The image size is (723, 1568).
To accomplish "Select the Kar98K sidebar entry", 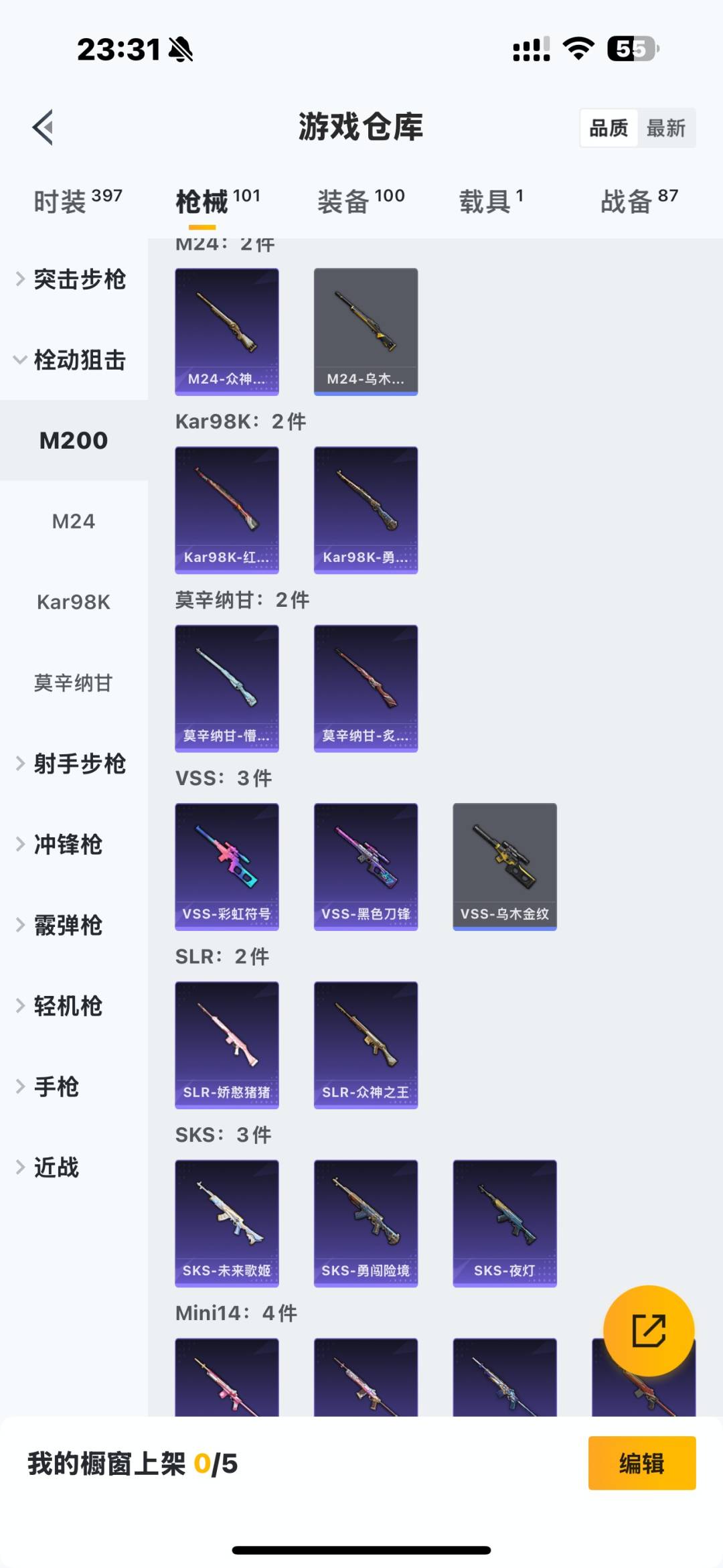I will tap(74, 602).
